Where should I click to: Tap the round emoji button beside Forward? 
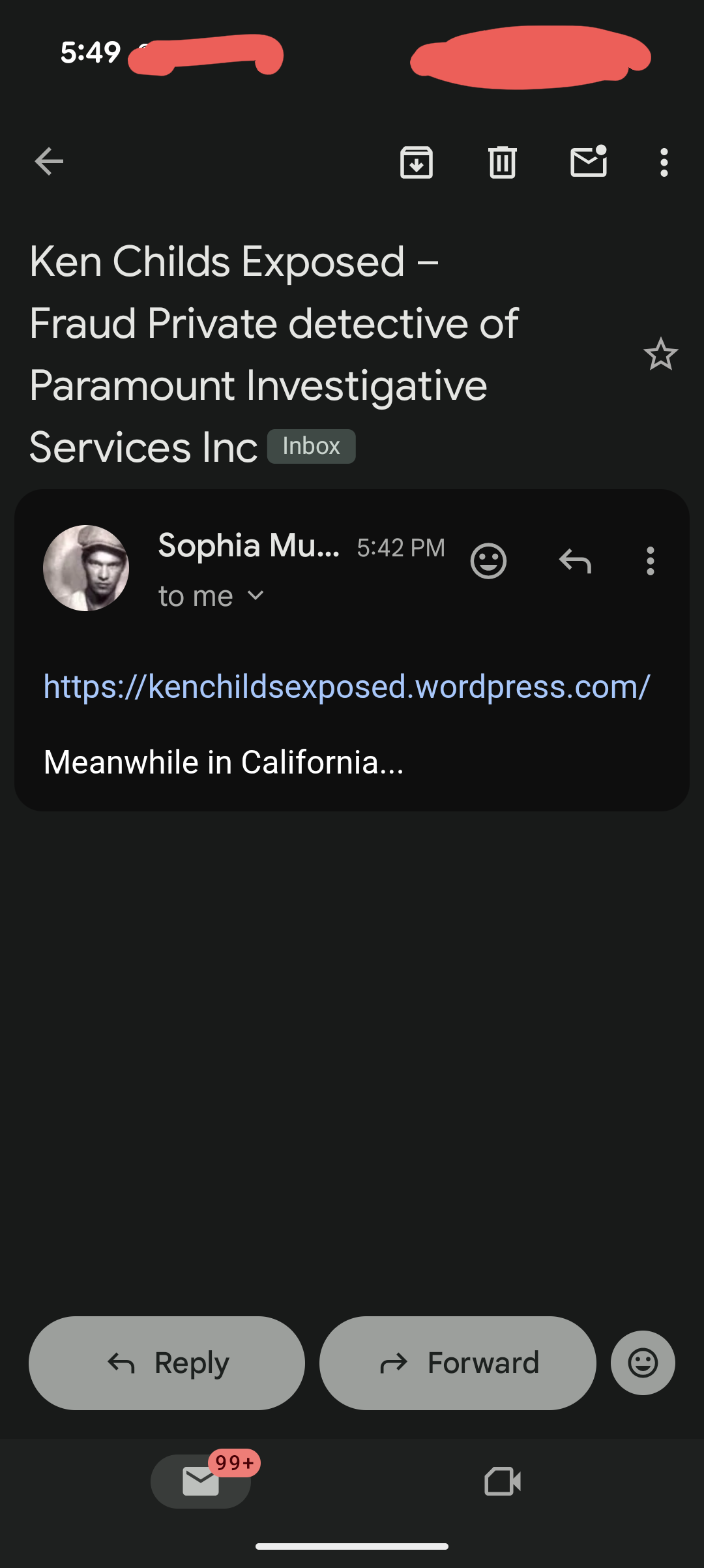[x=643, y=1363]
